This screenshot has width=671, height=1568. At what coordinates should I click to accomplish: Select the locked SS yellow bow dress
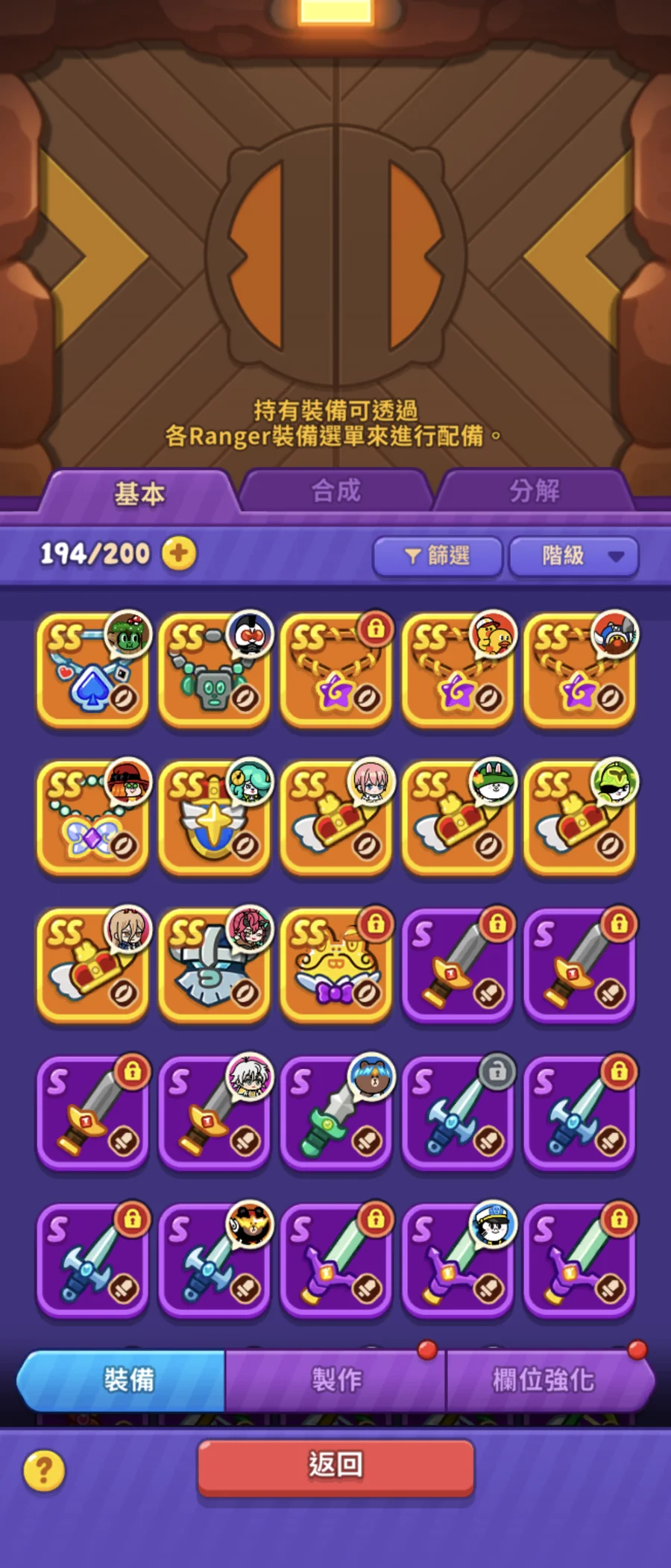pyautogui.click(x=335, y=965)
